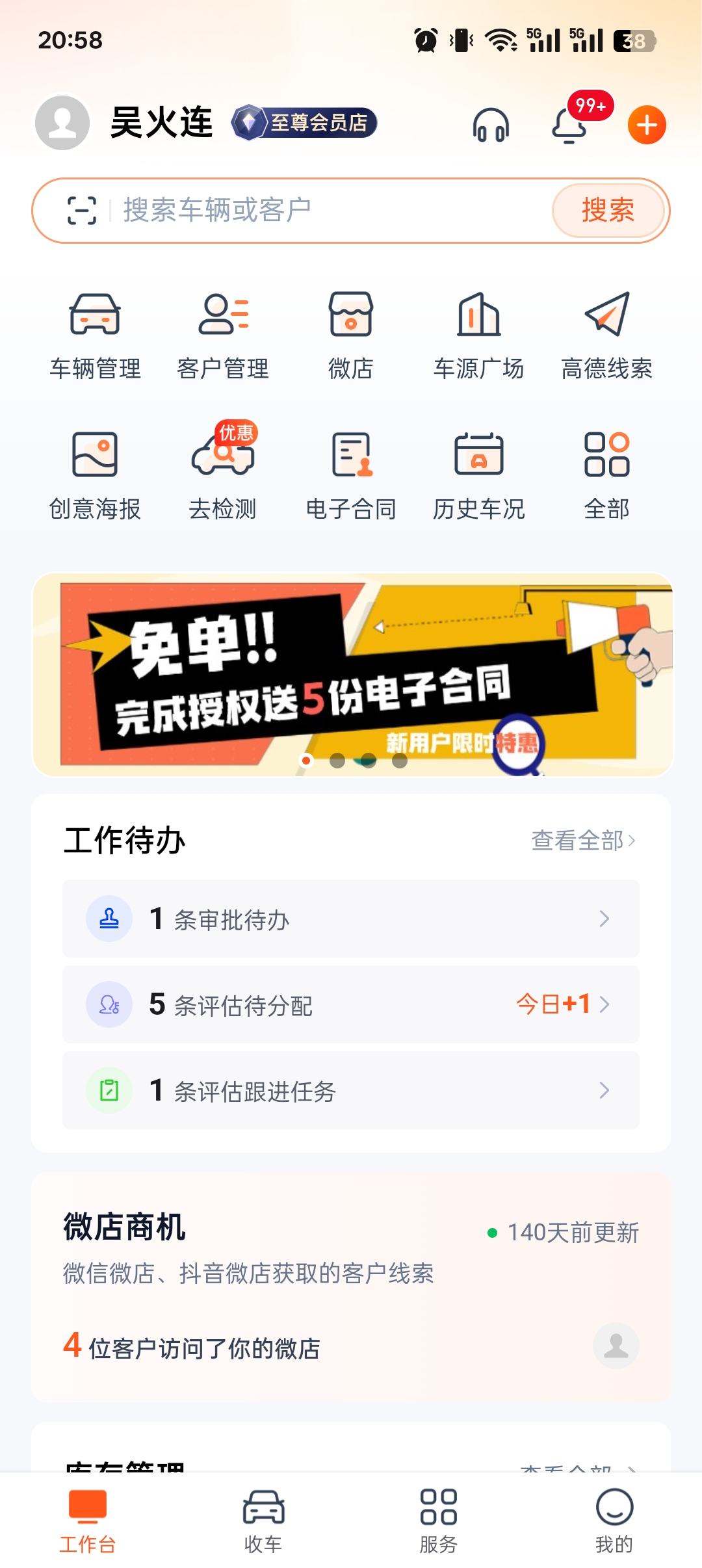Open 高德线索

tap(606, 335)
